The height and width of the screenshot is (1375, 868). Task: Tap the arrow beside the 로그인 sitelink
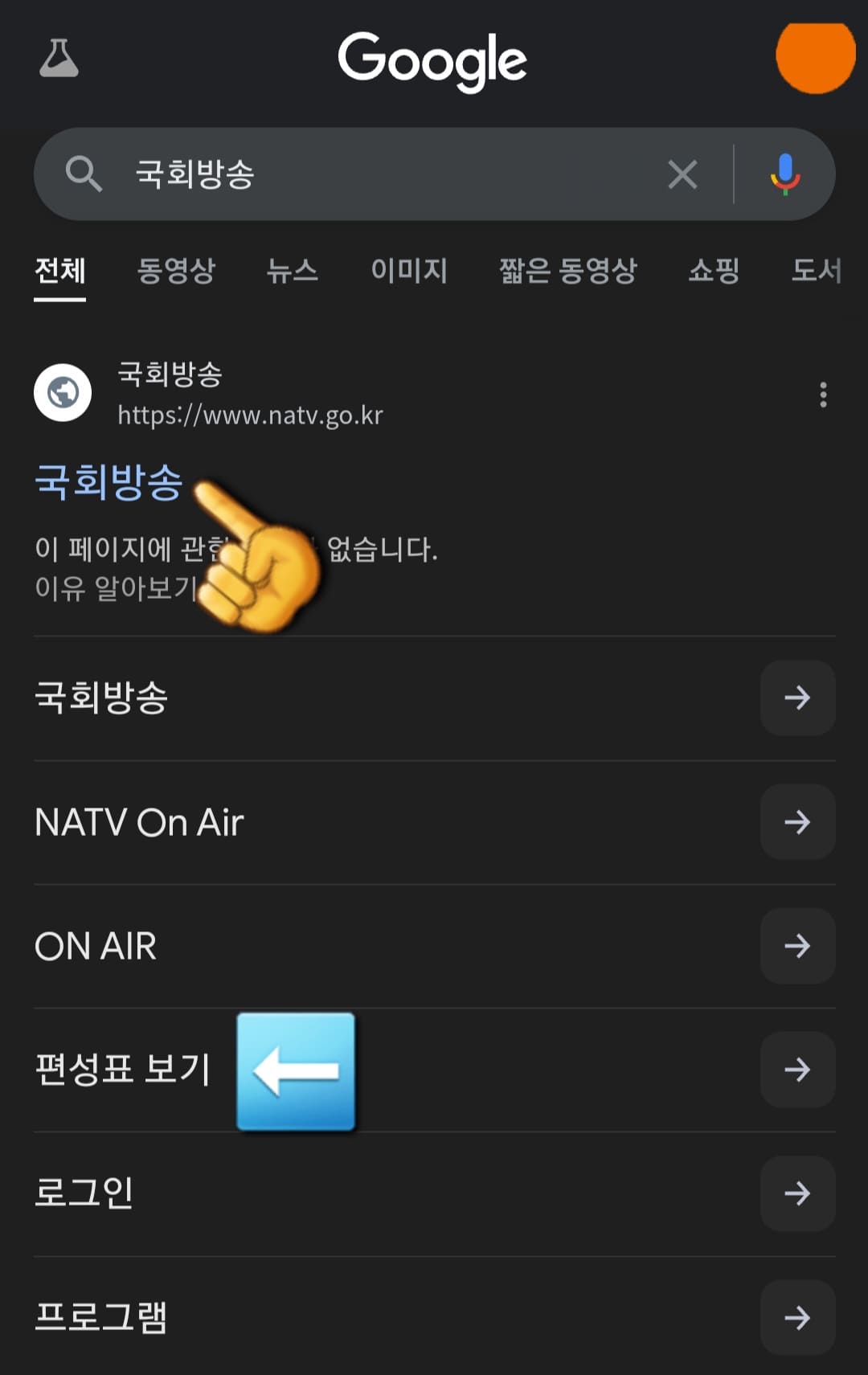click(x=797, y=1194)
